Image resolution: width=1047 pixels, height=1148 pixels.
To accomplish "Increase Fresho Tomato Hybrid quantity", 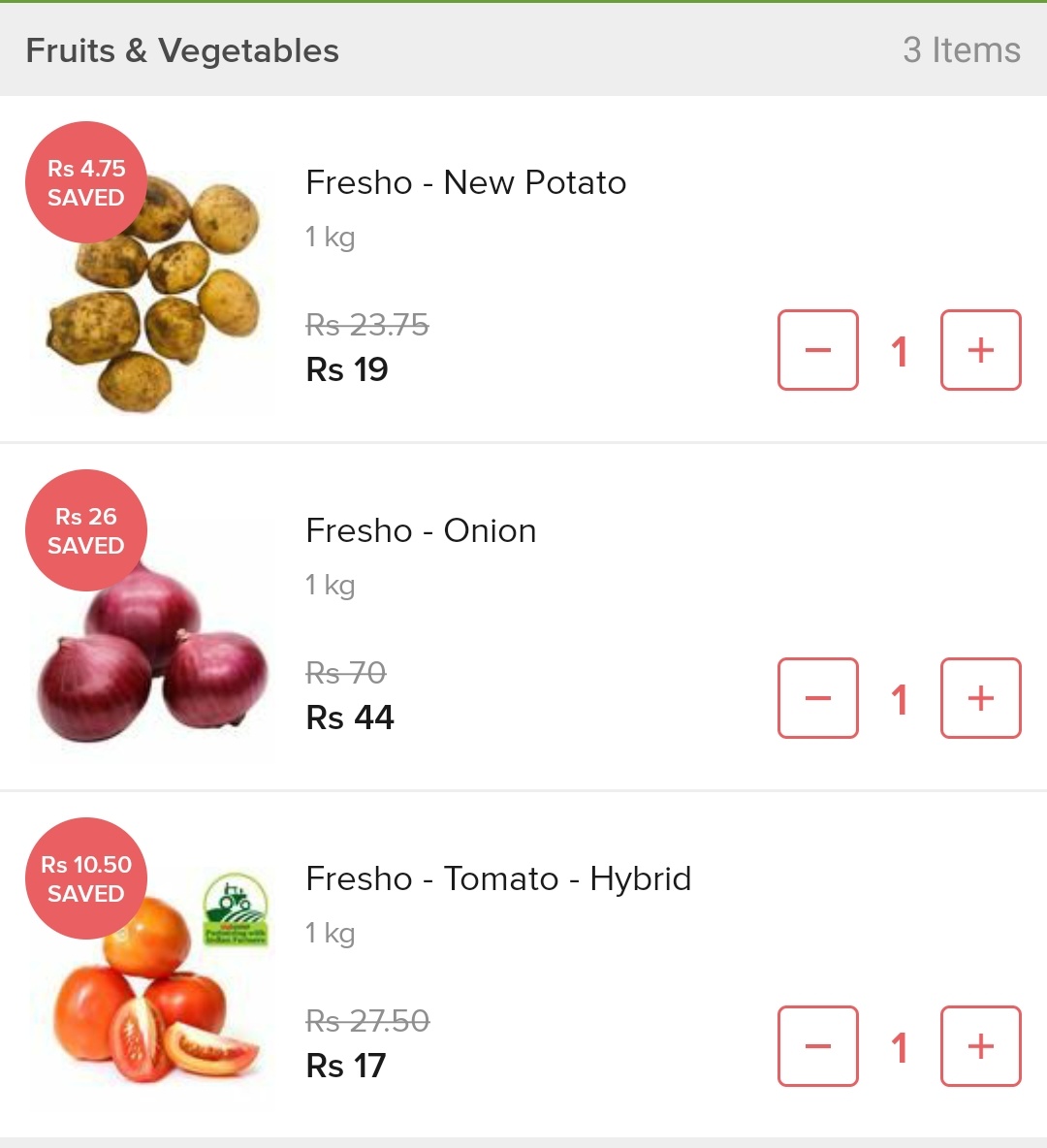I will point(980,1046).
